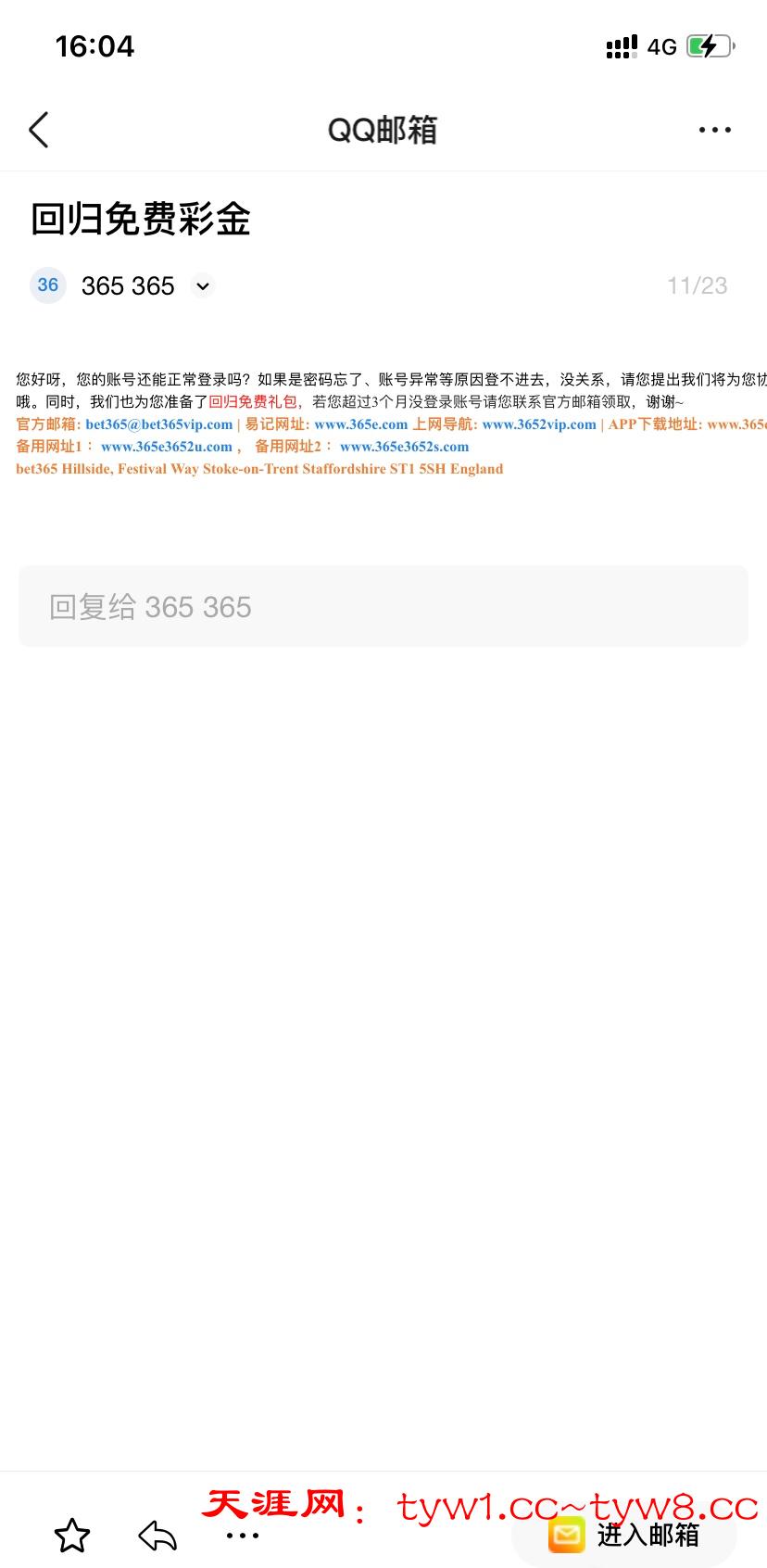The image size is (767, 1568).
Task: Go back from this email
Action: 39,131
